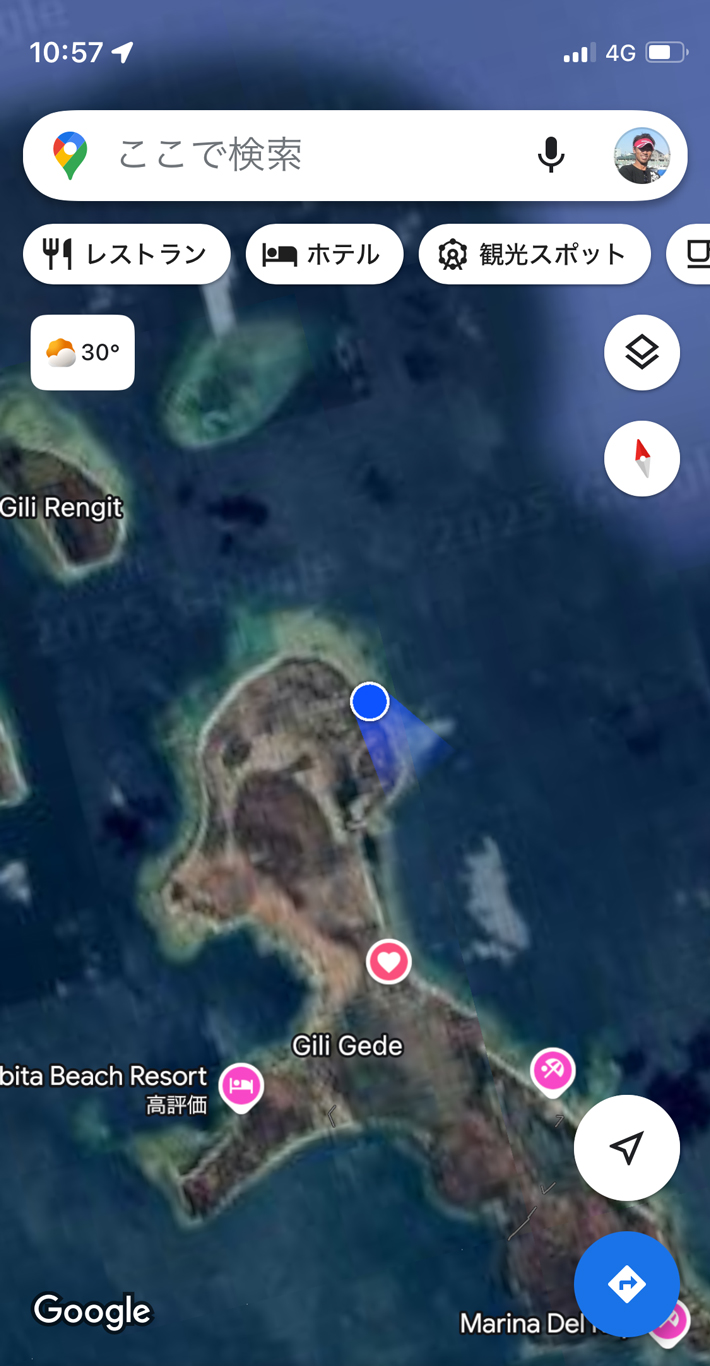The height and width of the screenshot is (1366, 710).
Task: Select the 観光スポット filter chip
Action: tap(534, 255)
